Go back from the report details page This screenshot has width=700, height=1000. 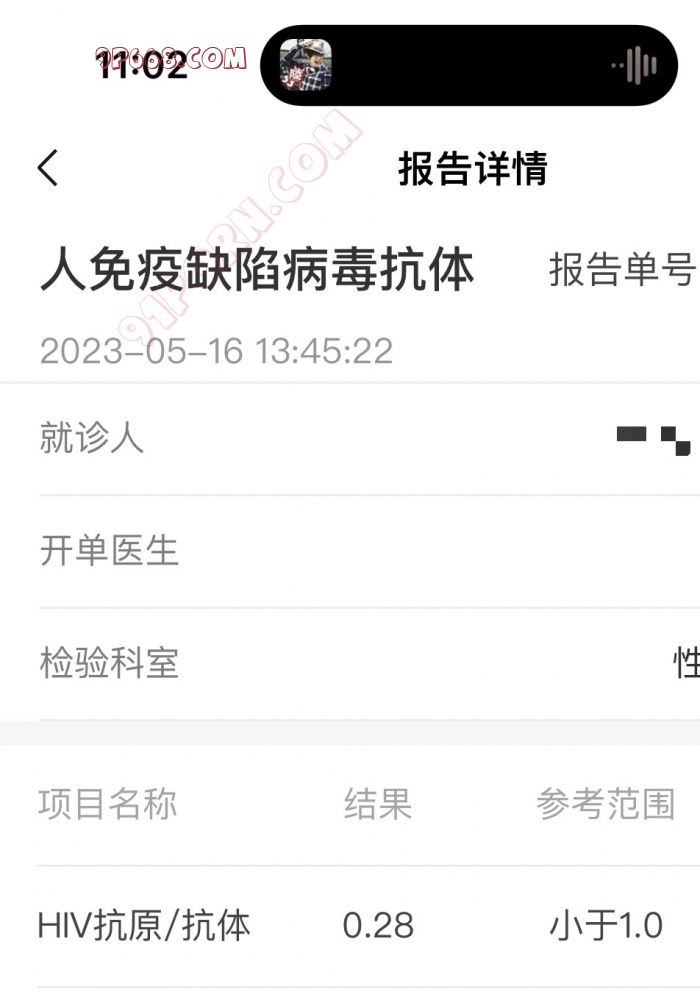coord(48,168)
